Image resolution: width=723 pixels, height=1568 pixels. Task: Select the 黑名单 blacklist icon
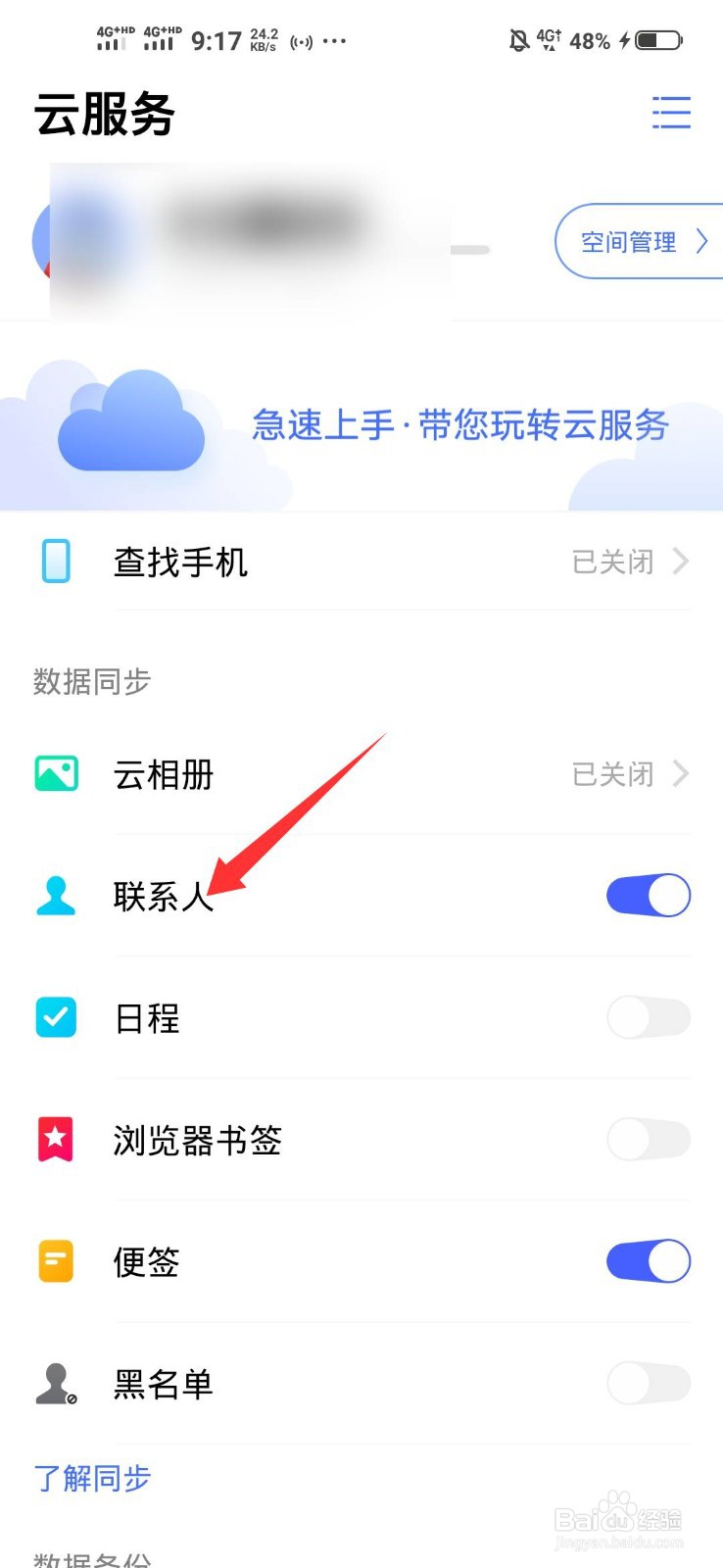click(55, 1384)
